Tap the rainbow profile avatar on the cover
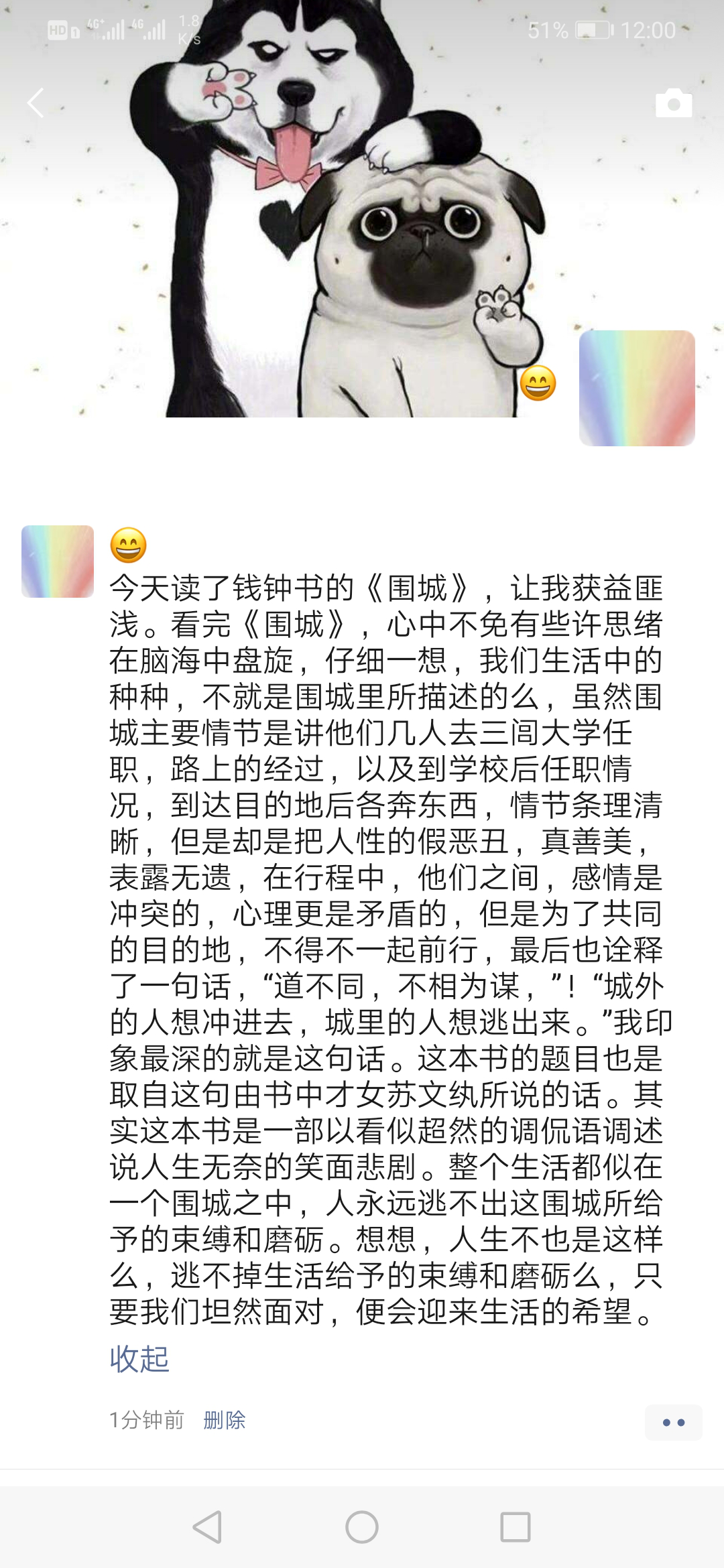The width and height of the screenshot is (724, 1568). [x=636, y=388]
